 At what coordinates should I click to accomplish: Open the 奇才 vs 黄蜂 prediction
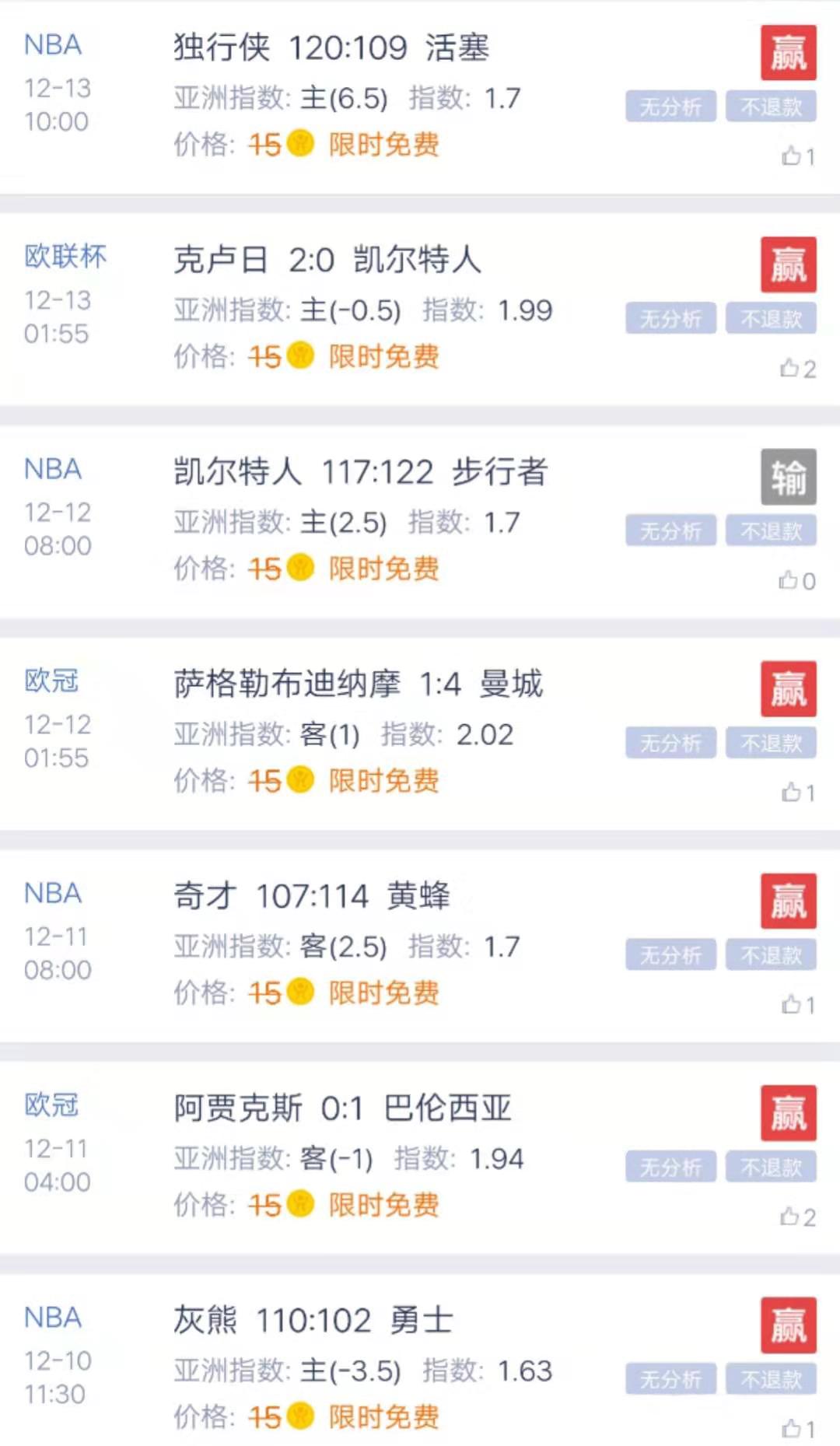311,896
